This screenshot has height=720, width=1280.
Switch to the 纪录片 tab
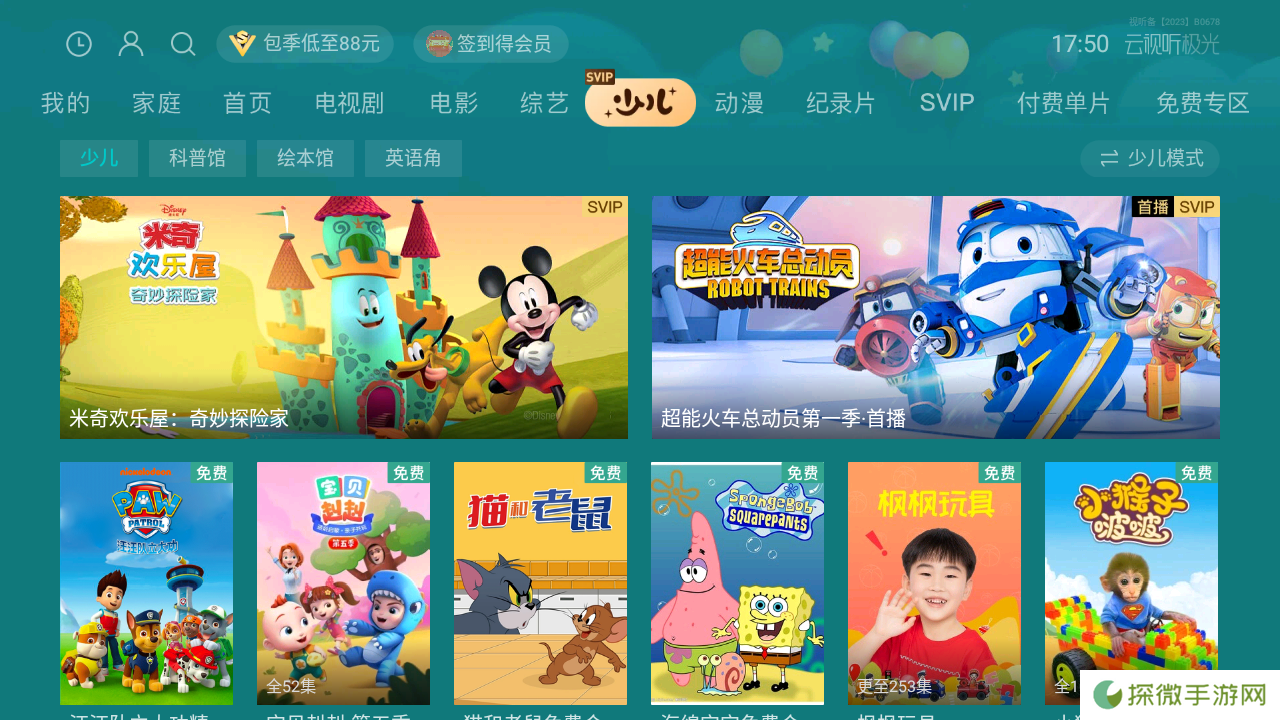[x=841, y=103]
